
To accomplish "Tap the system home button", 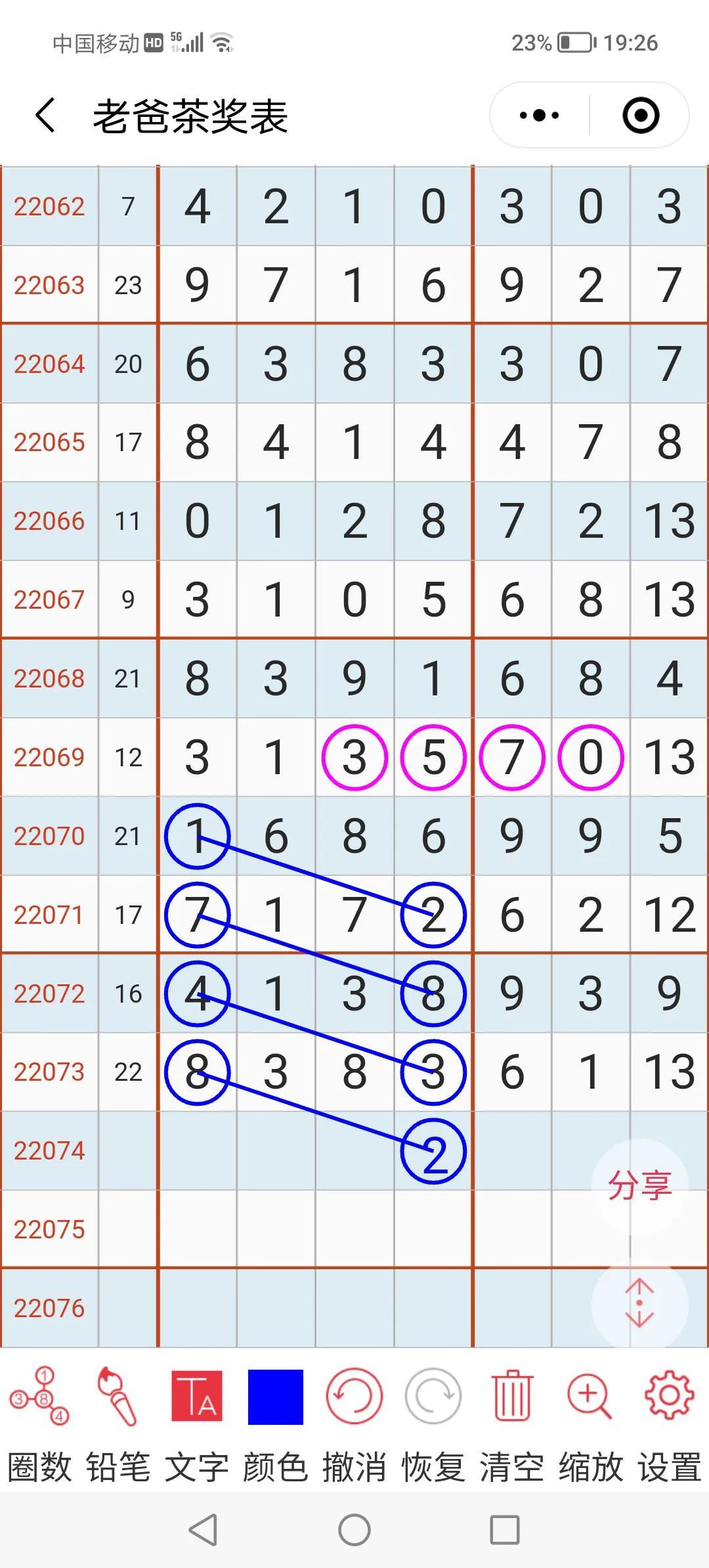I will coord(354,1530).
